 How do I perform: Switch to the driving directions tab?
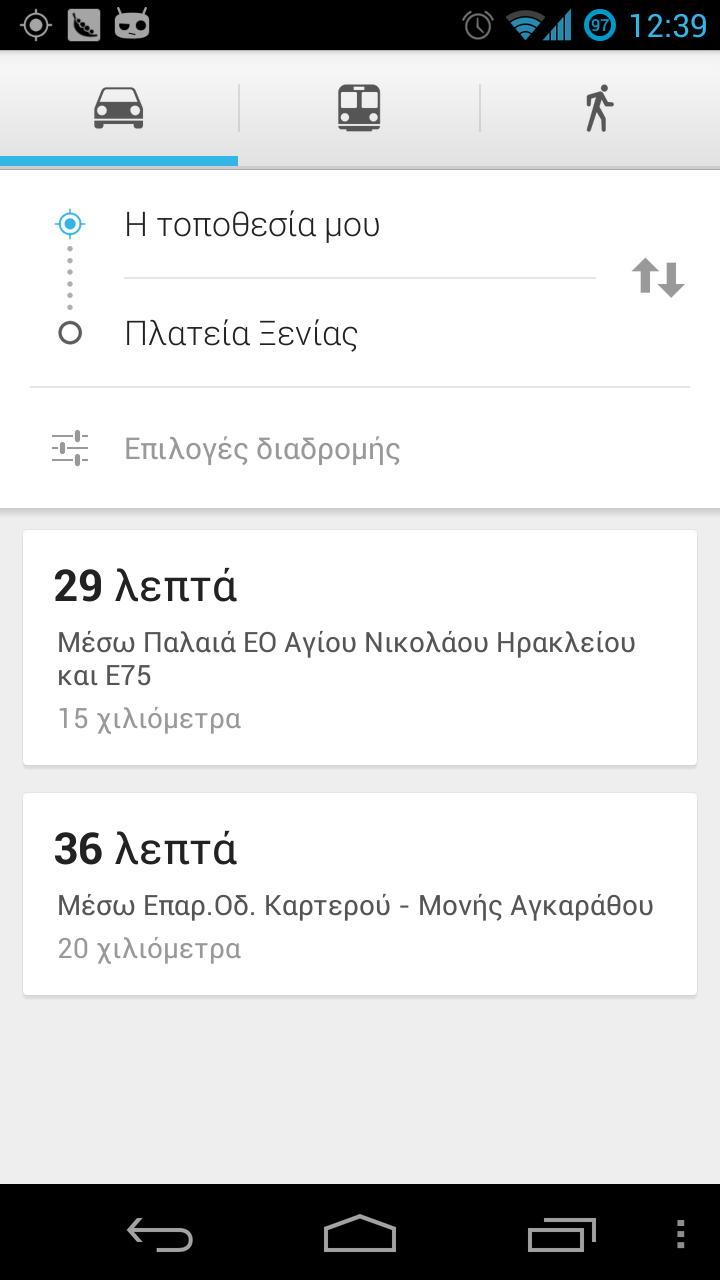[x=119, y=108]
